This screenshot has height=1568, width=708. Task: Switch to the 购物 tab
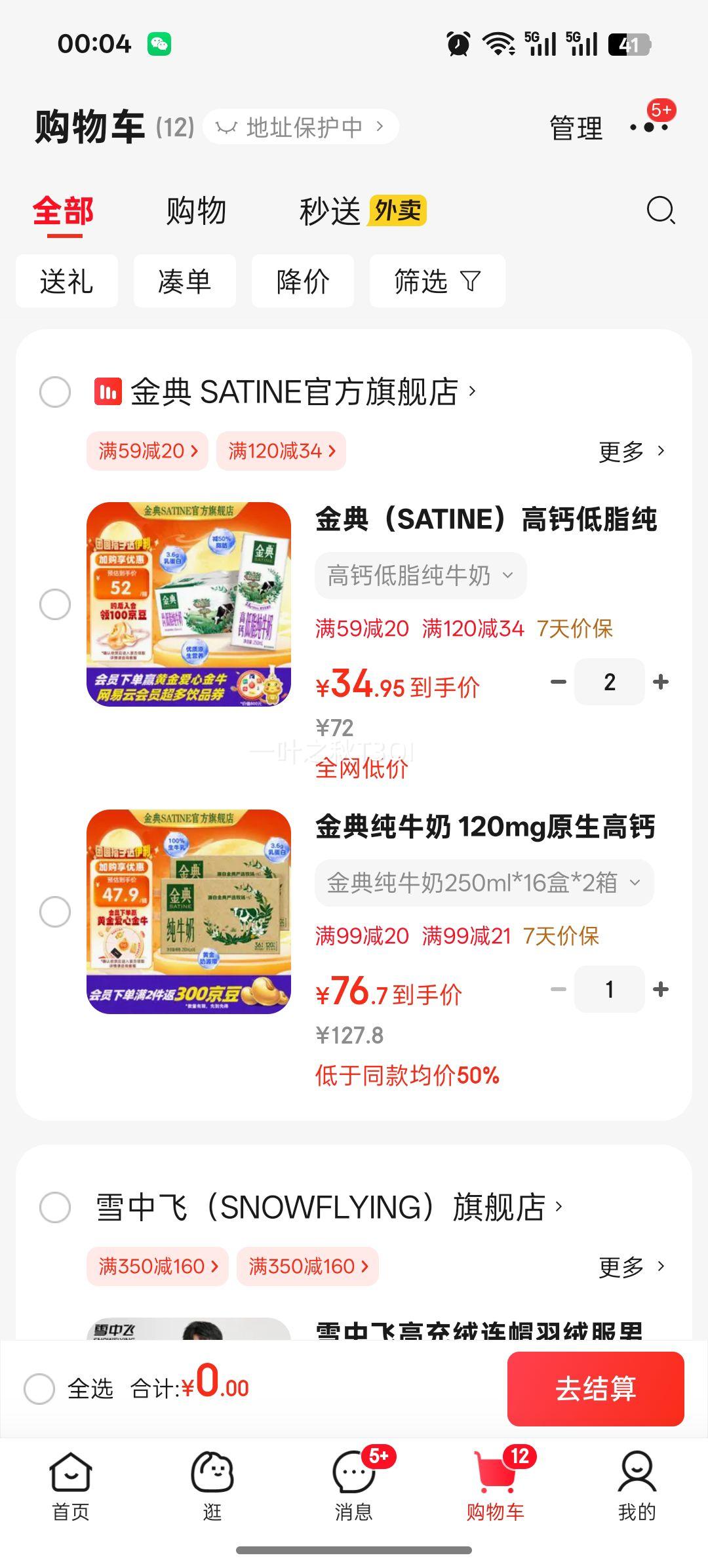coord(196,211)
